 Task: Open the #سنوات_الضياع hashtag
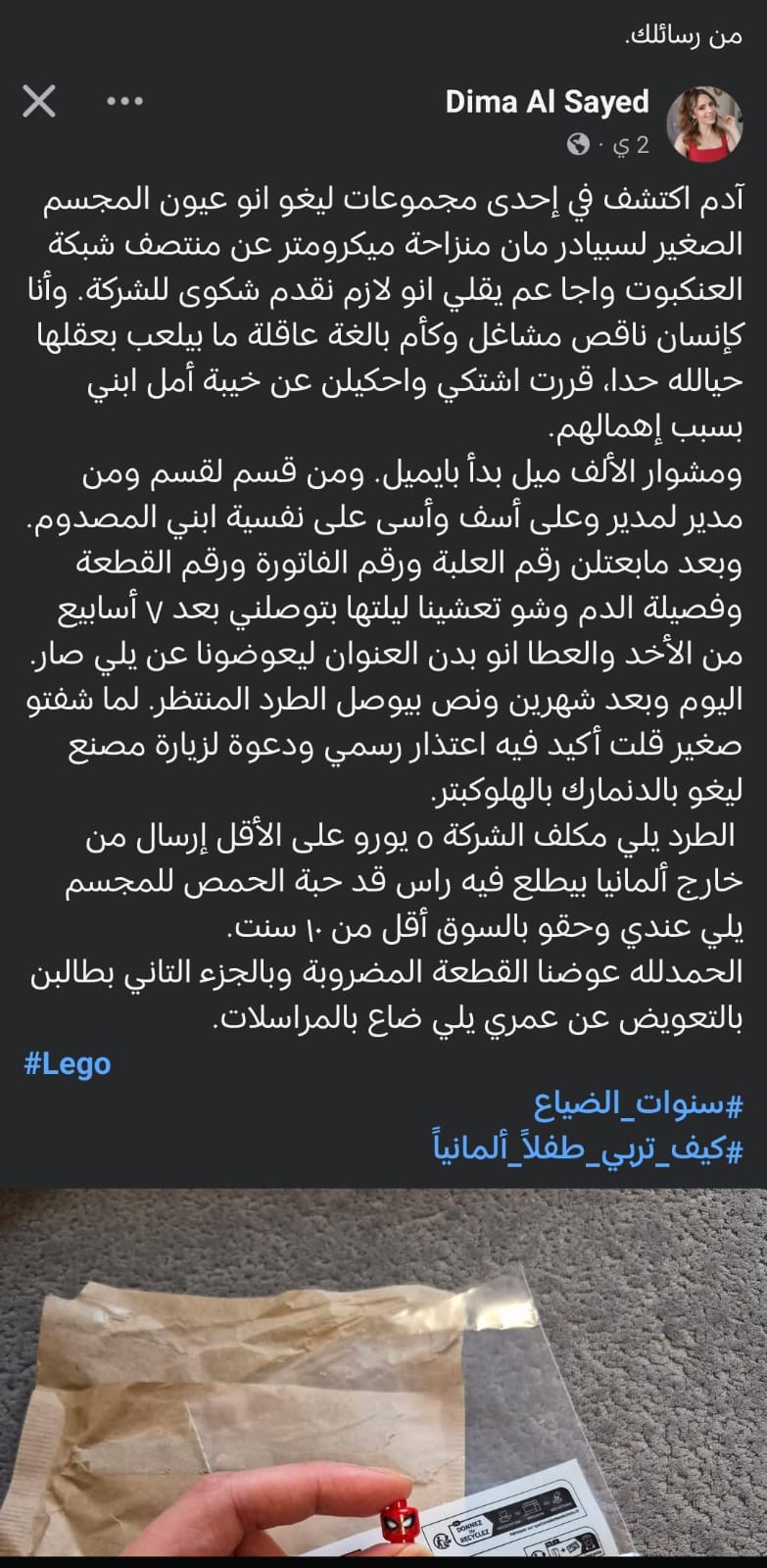click(638, 1105)
